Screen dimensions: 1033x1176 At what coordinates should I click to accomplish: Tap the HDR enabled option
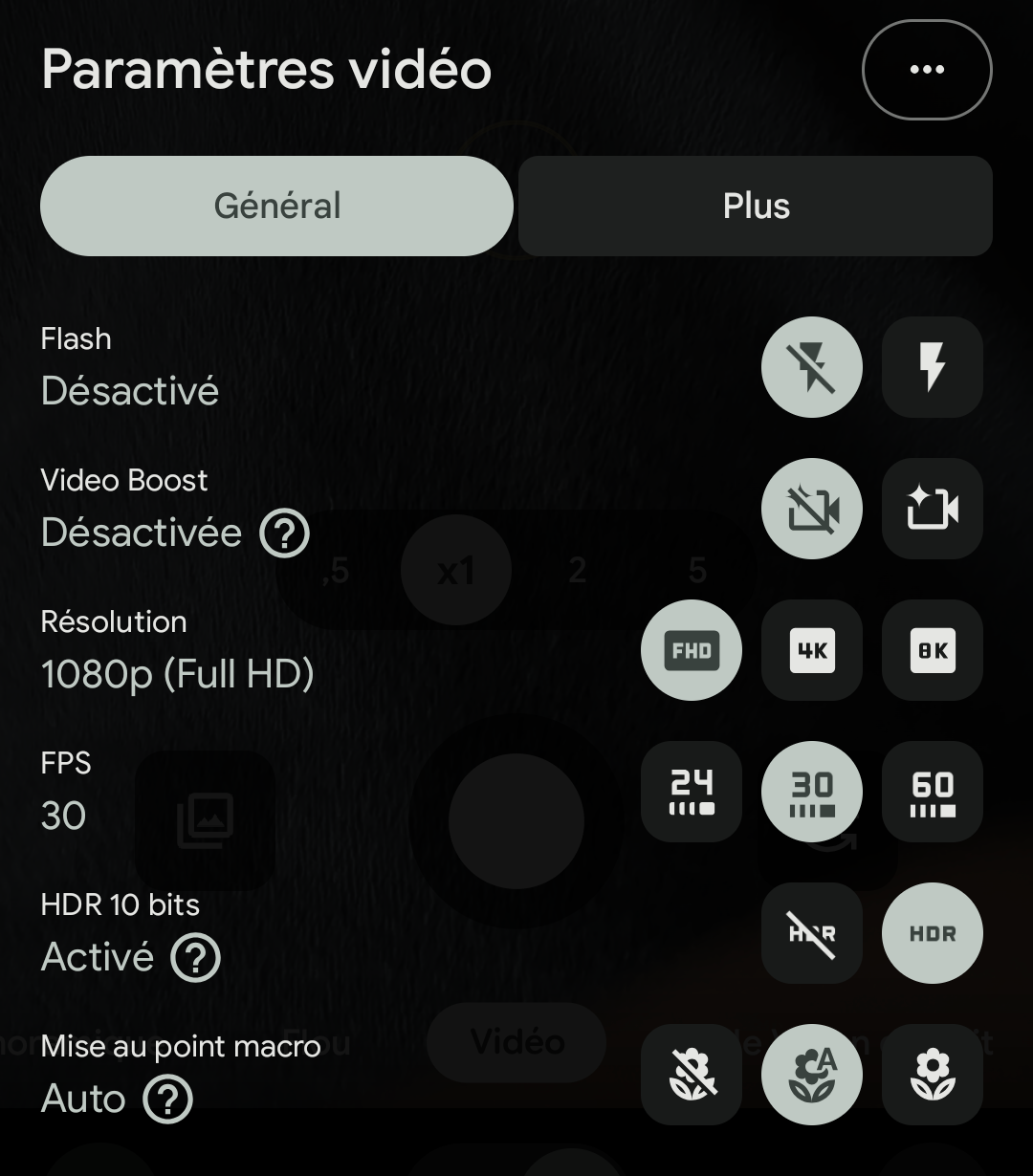(x=933, y=933)
